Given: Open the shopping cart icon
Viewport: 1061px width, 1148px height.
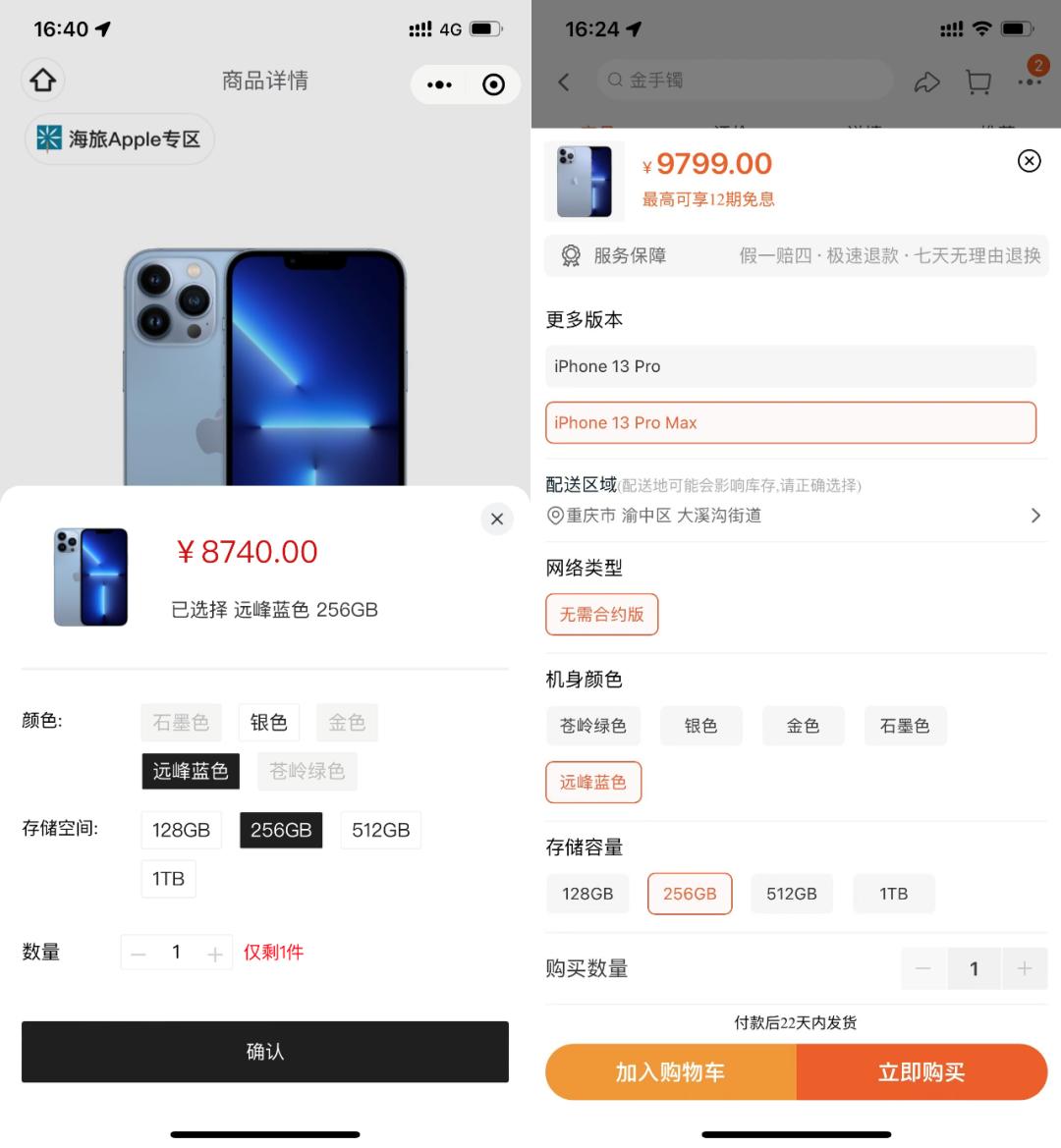Looking at the screenshot, I should click(x=977, y=83).
